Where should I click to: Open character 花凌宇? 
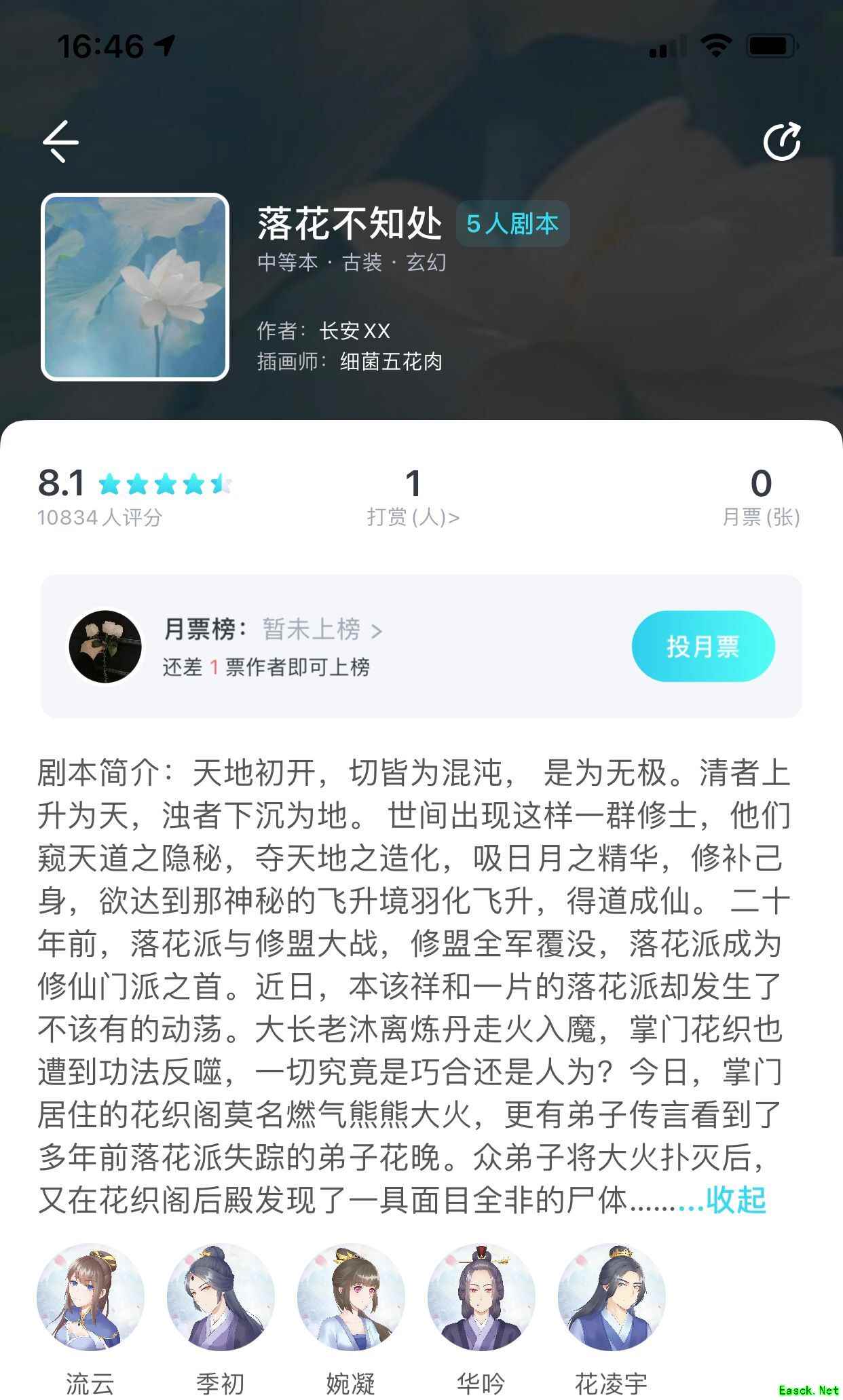(612, 1298)
